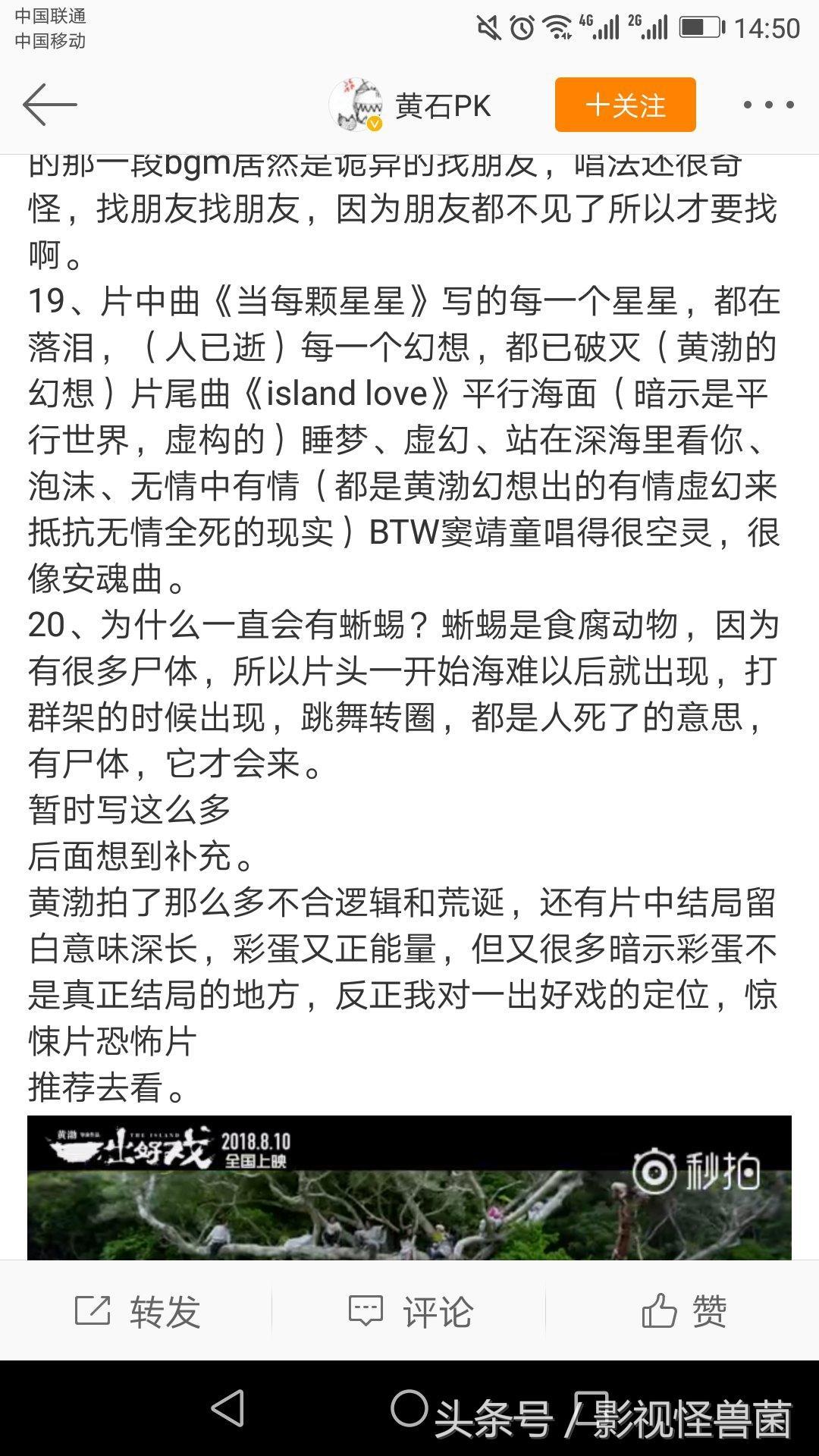Screen dimensions: 819x1456
Task: Tap the system back triangle
Action: click(x=227, y=1408)
